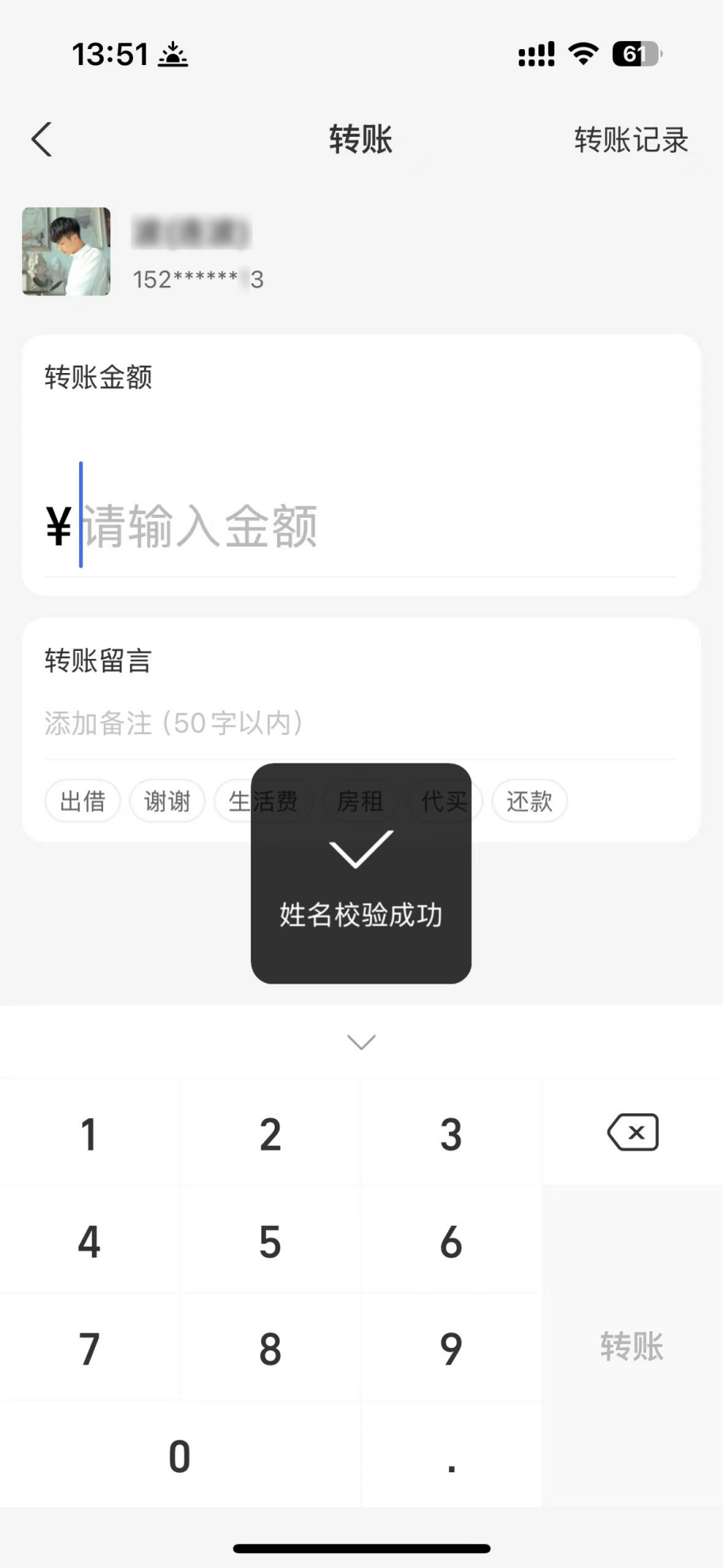Go back from the 转账 screen
Viewport: 723px width, 1568px height.
pyautogui.click(x=42, y=139)
